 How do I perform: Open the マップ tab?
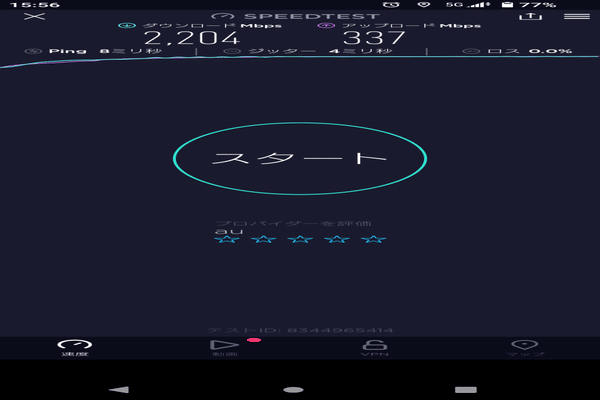(x=525, y=347)
